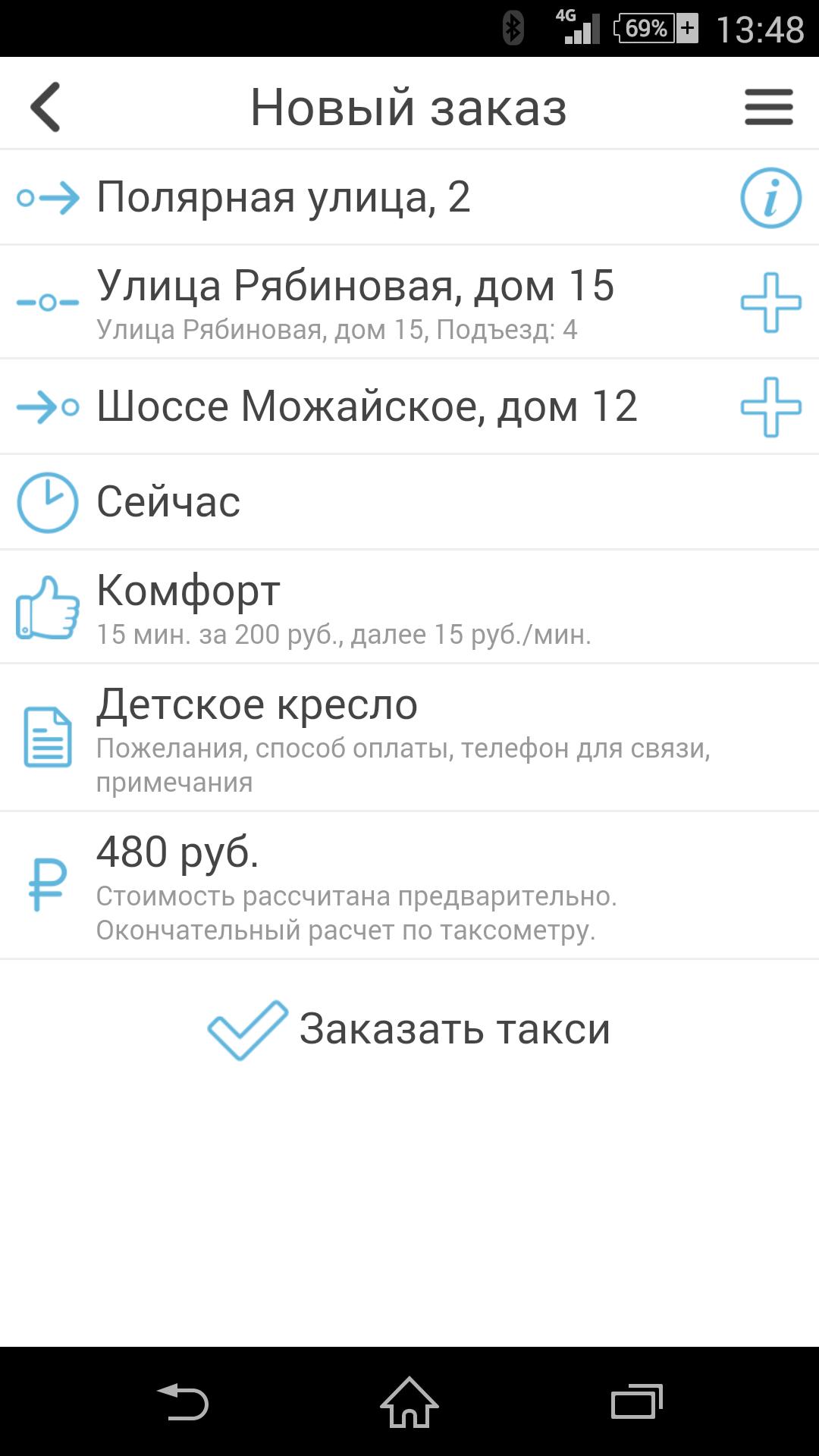
Task: Click the pickup route arrow icon
Action: pyautogui.click(x=47, y=199)
